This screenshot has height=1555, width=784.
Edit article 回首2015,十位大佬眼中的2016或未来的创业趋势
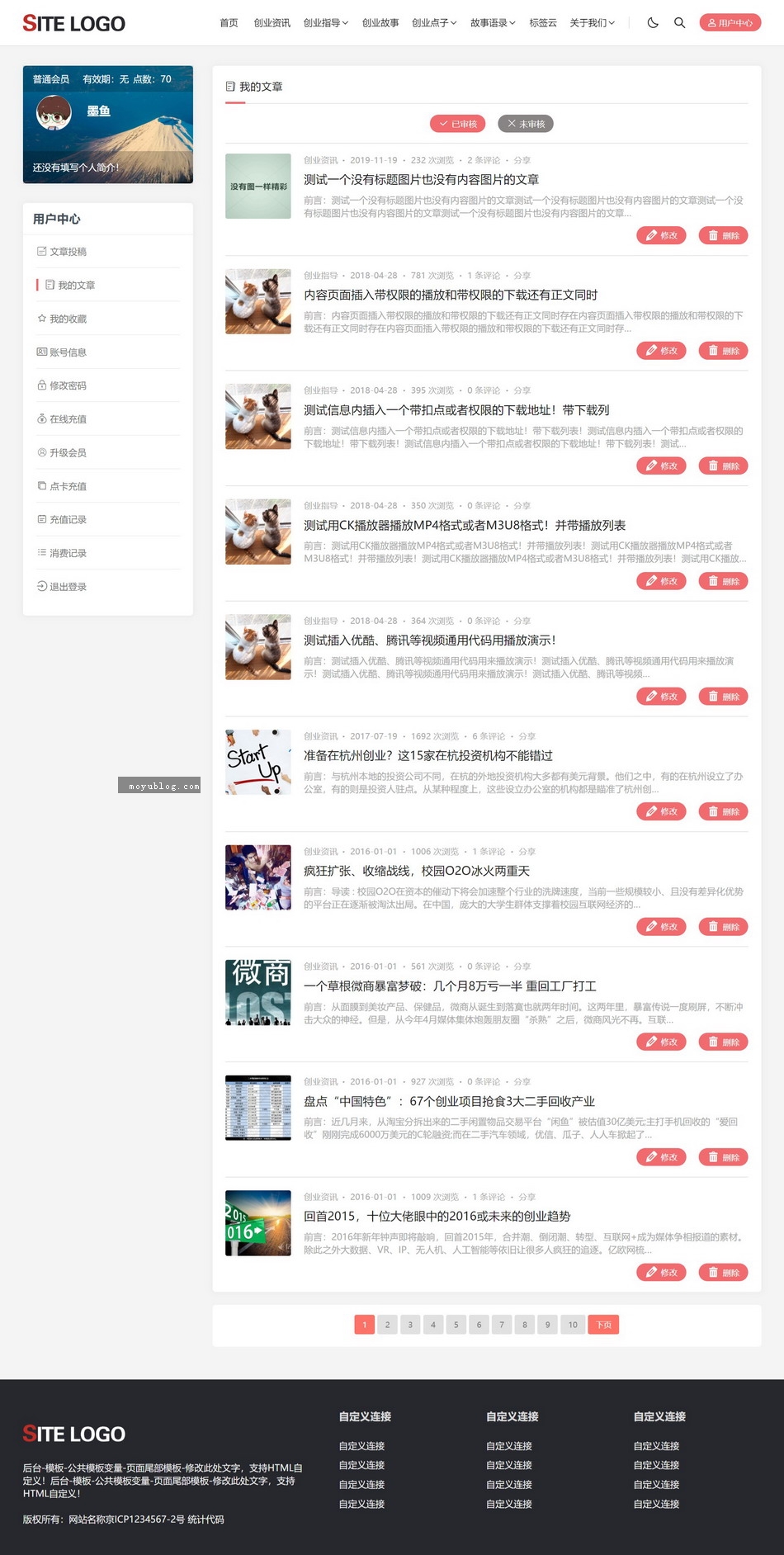[x=661, y=1273]
